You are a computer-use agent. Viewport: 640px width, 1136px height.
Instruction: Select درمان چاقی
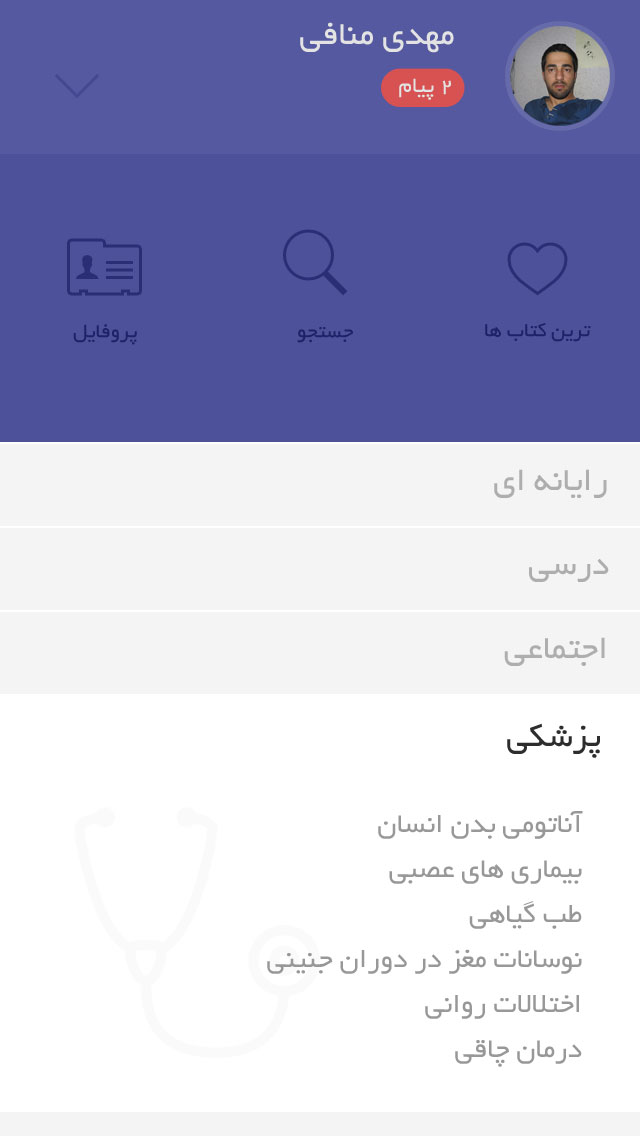(x=518, y=1050)
